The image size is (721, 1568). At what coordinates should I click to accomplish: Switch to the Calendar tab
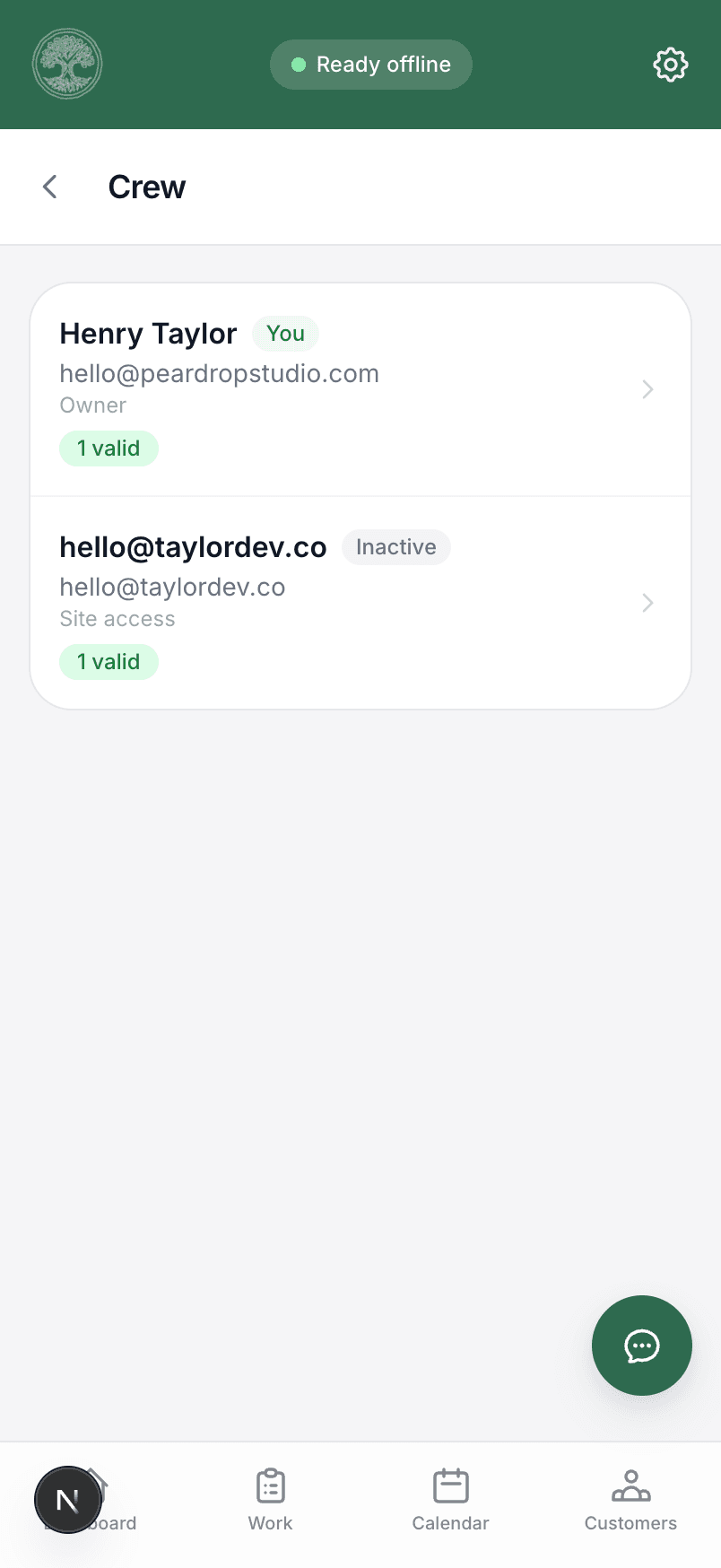(450, 1500)
